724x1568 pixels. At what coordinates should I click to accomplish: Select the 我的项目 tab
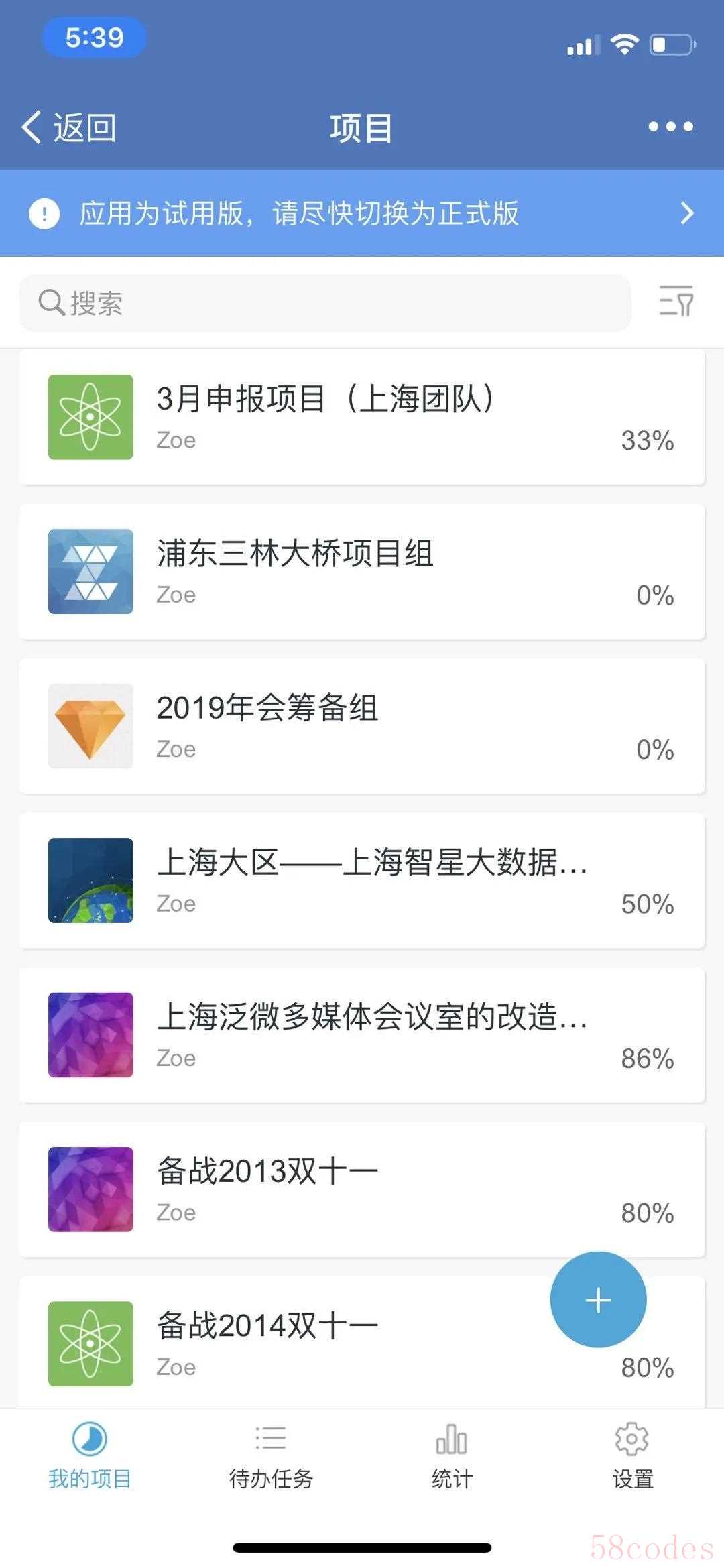90,1456
